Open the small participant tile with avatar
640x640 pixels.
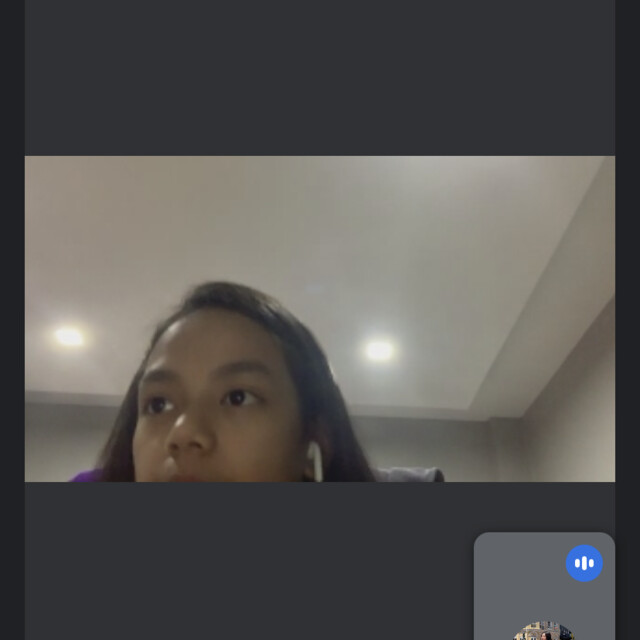tap(543, 600)
